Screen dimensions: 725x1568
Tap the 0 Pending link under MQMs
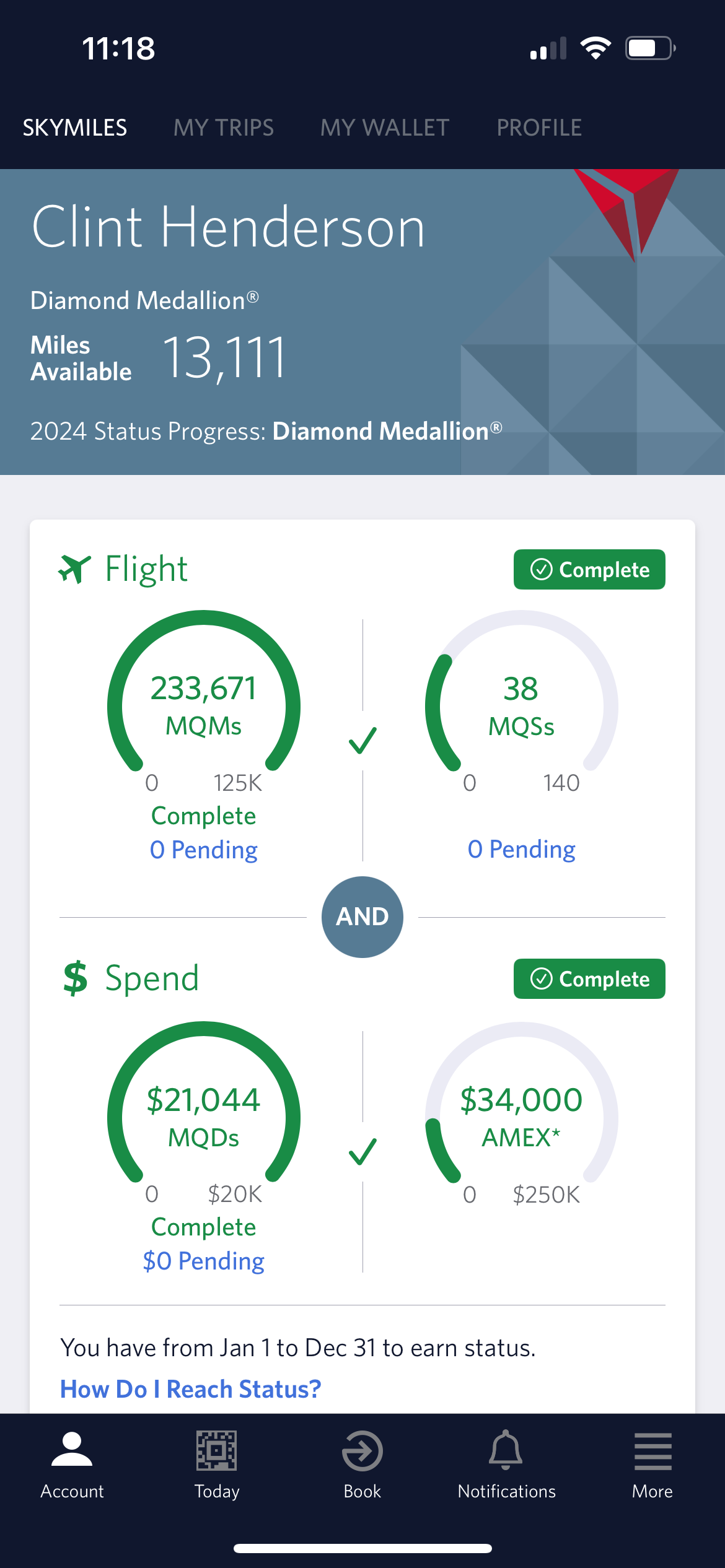coord(203,849)
